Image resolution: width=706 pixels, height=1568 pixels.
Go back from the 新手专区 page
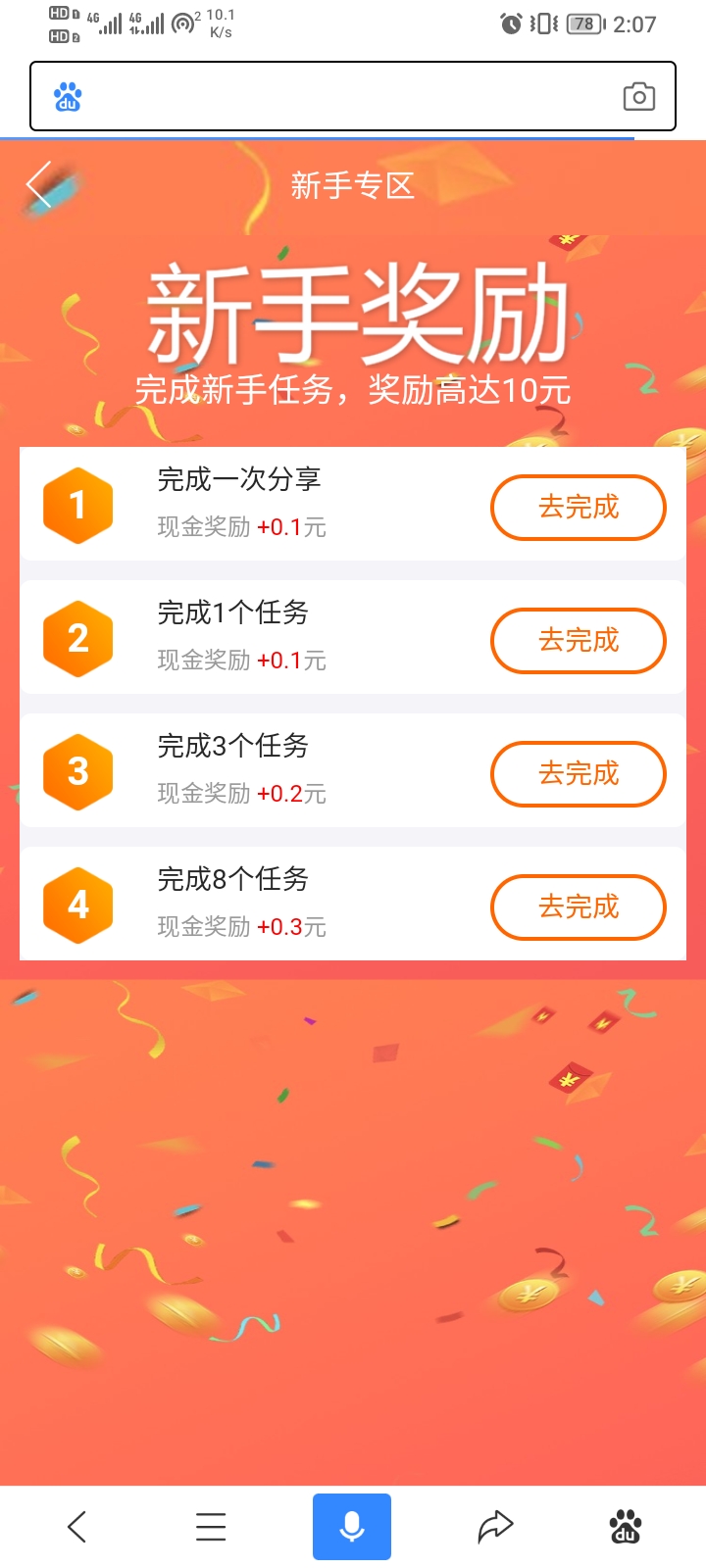(x=39, y=185)
